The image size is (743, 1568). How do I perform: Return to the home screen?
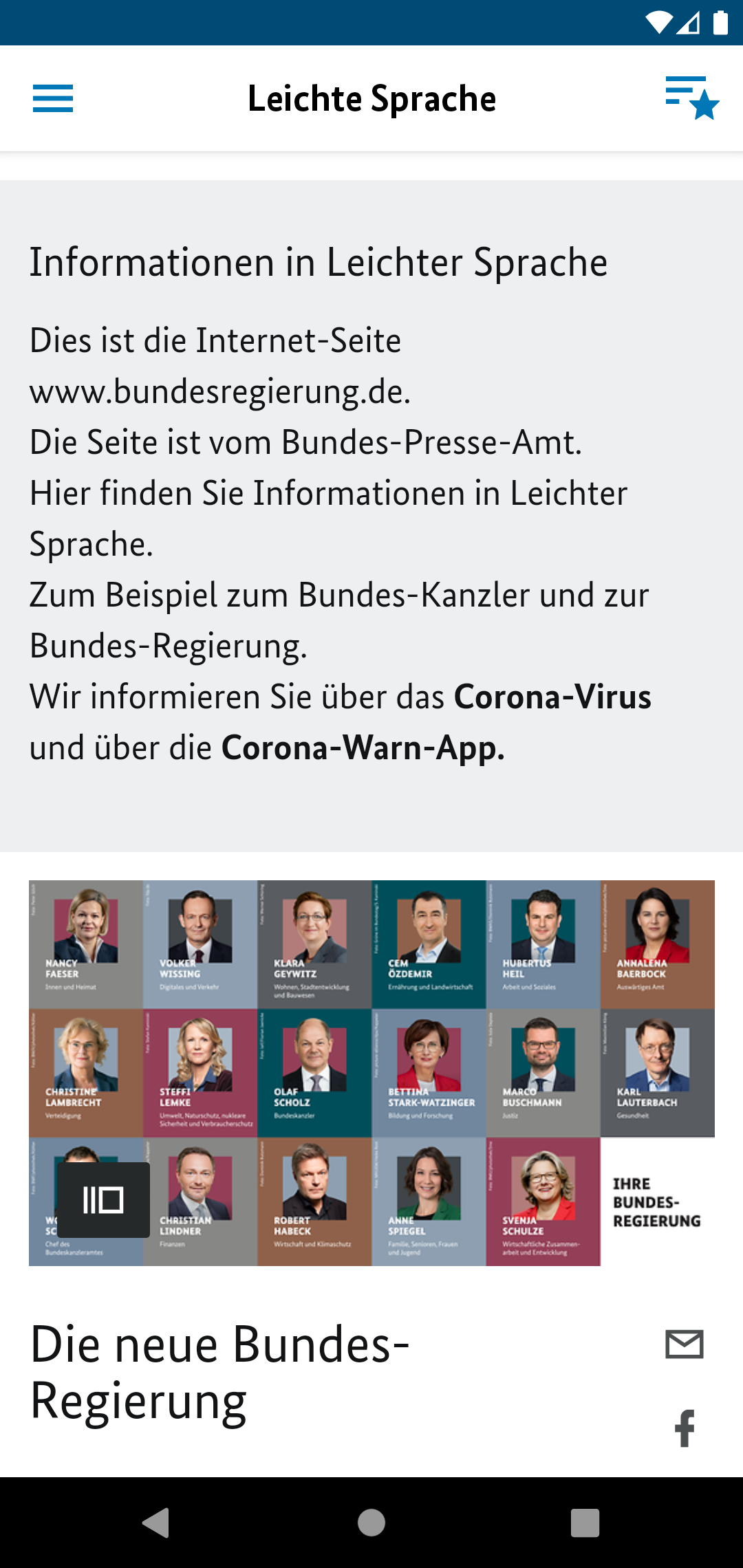(371, 1522)
